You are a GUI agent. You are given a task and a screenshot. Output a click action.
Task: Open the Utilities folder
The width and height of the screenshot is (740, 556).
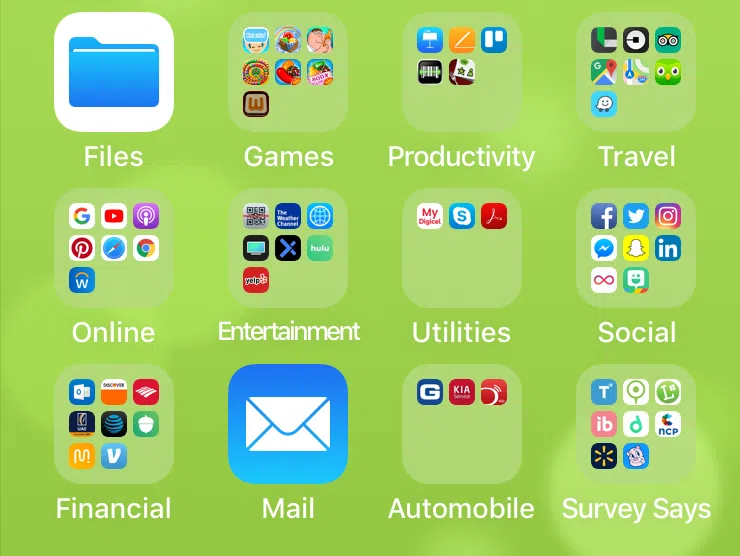(462, 248)
